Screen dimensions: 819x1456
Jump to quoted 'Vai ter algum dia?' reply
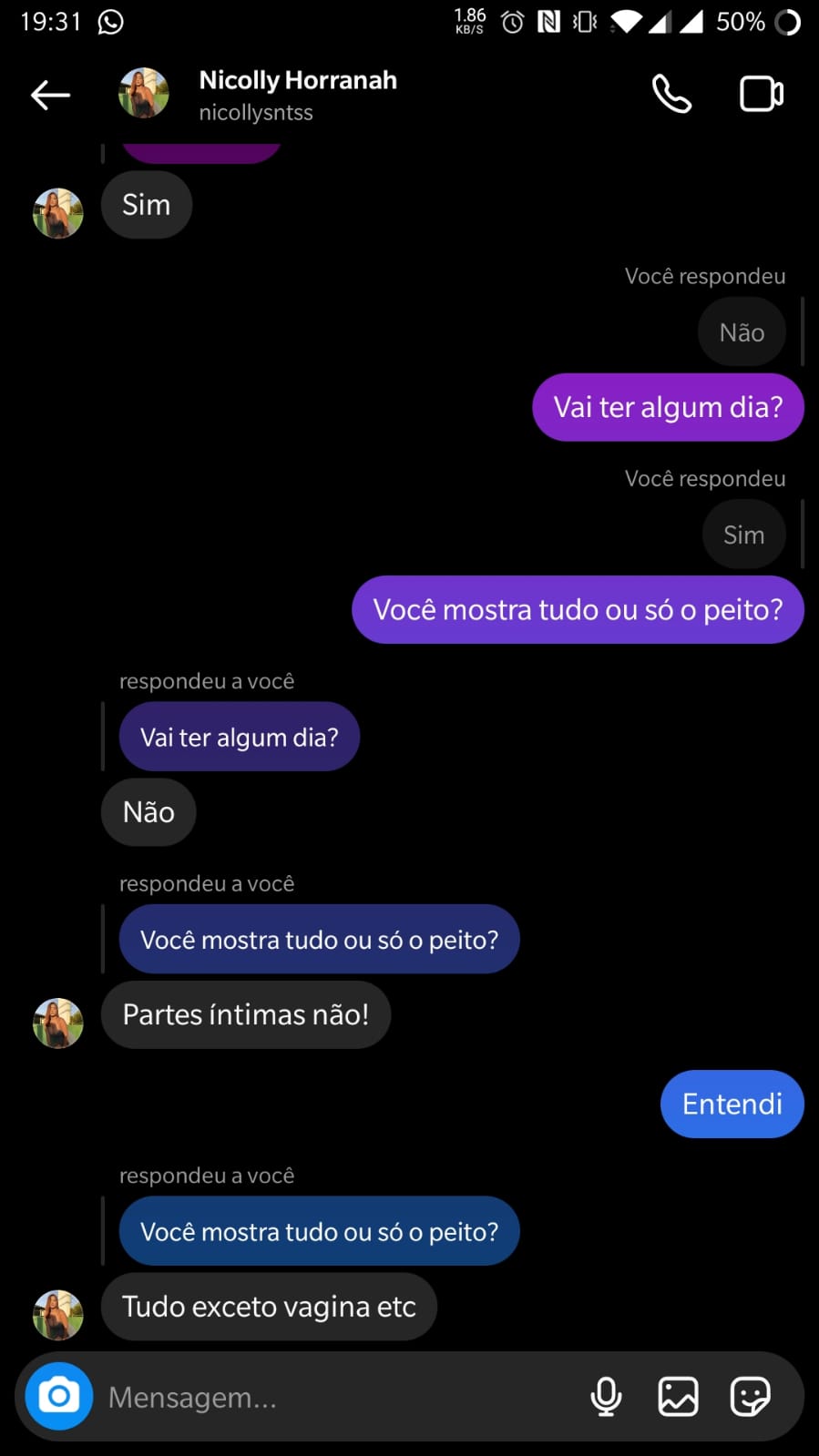pos(239,737)
